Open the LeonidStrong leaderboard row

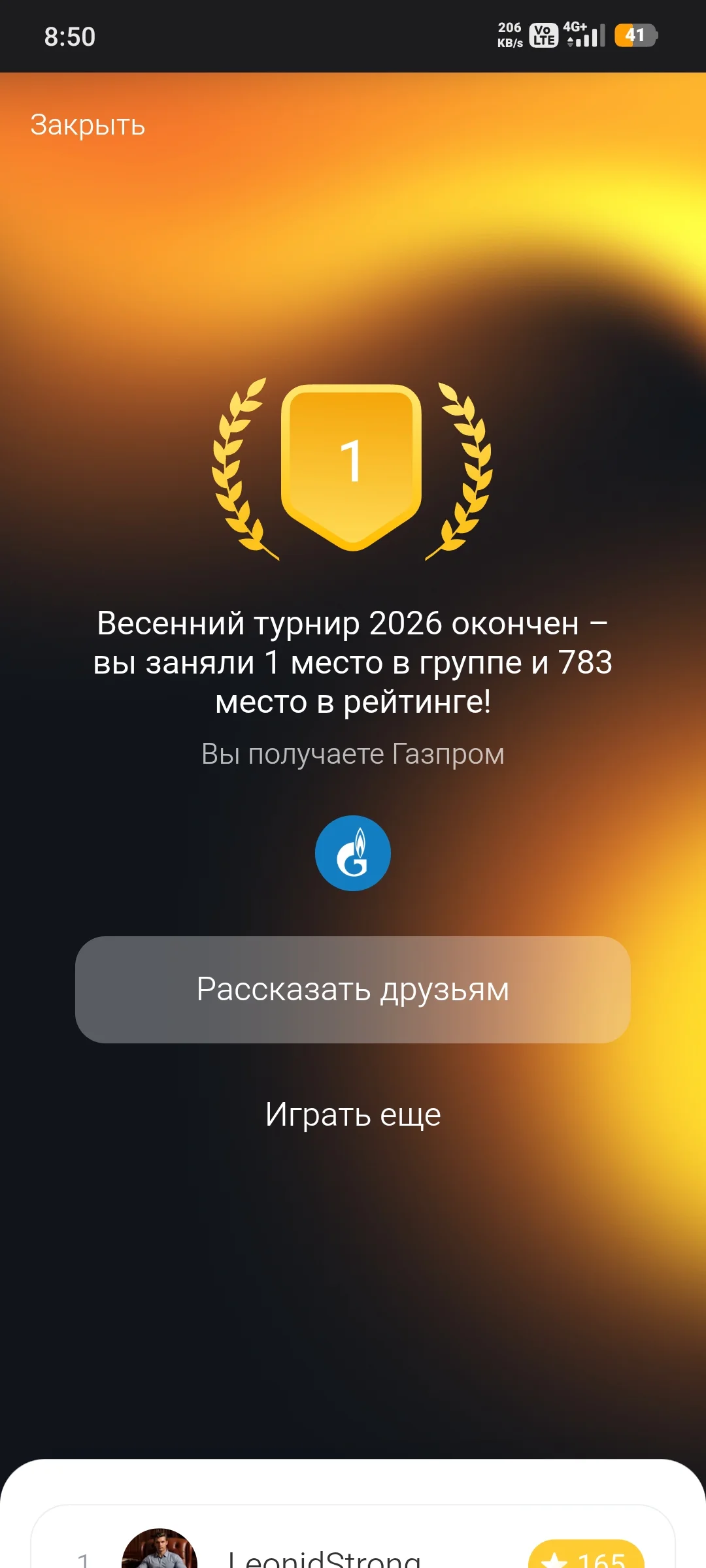click(x=353, y=1537)
